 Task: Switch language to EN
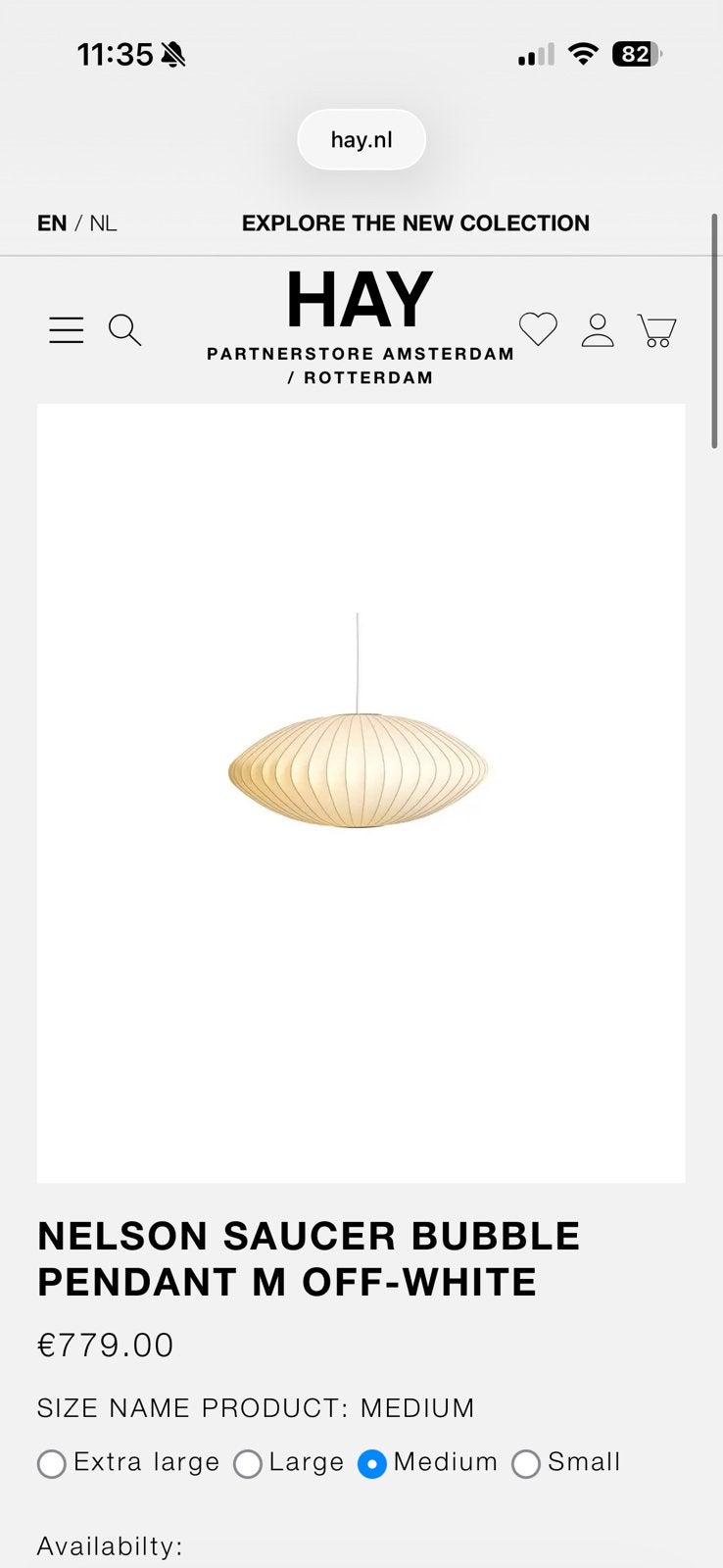point(52,223)
